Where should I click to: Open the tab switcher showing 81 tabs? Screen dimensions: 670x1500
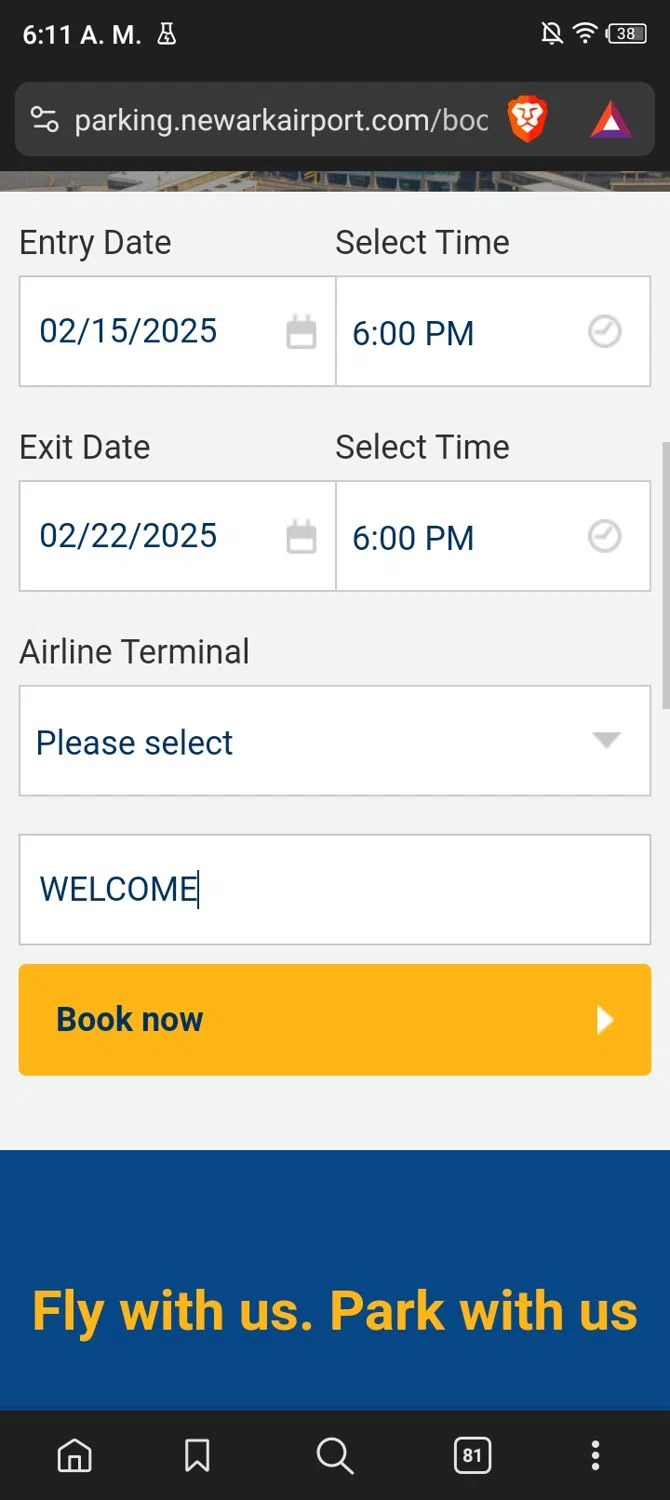click(x=472, y=1455)
